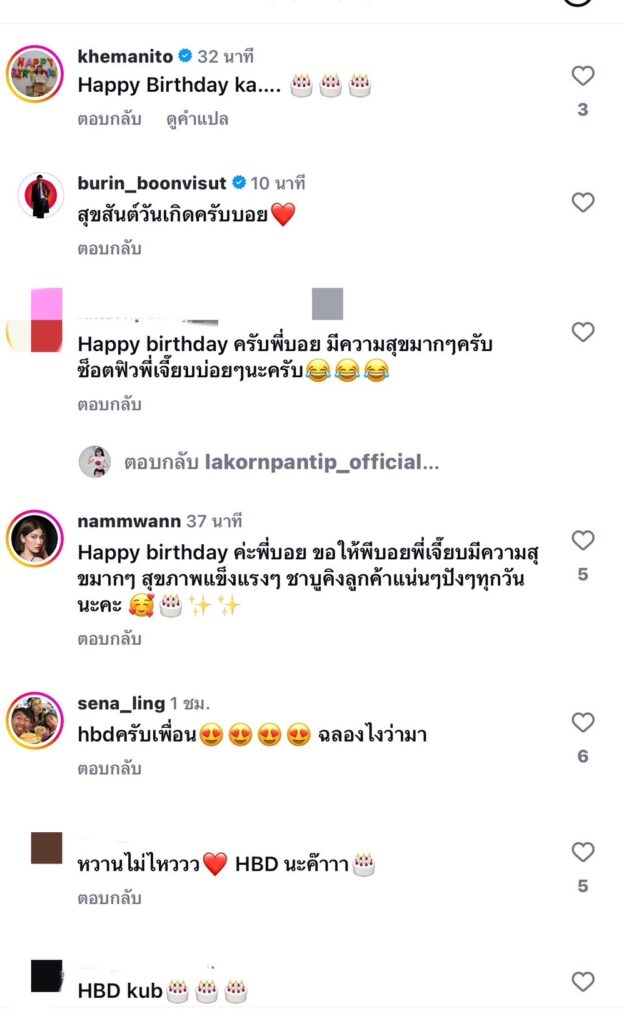Like nammwann's birthday comment

[582, 541]
